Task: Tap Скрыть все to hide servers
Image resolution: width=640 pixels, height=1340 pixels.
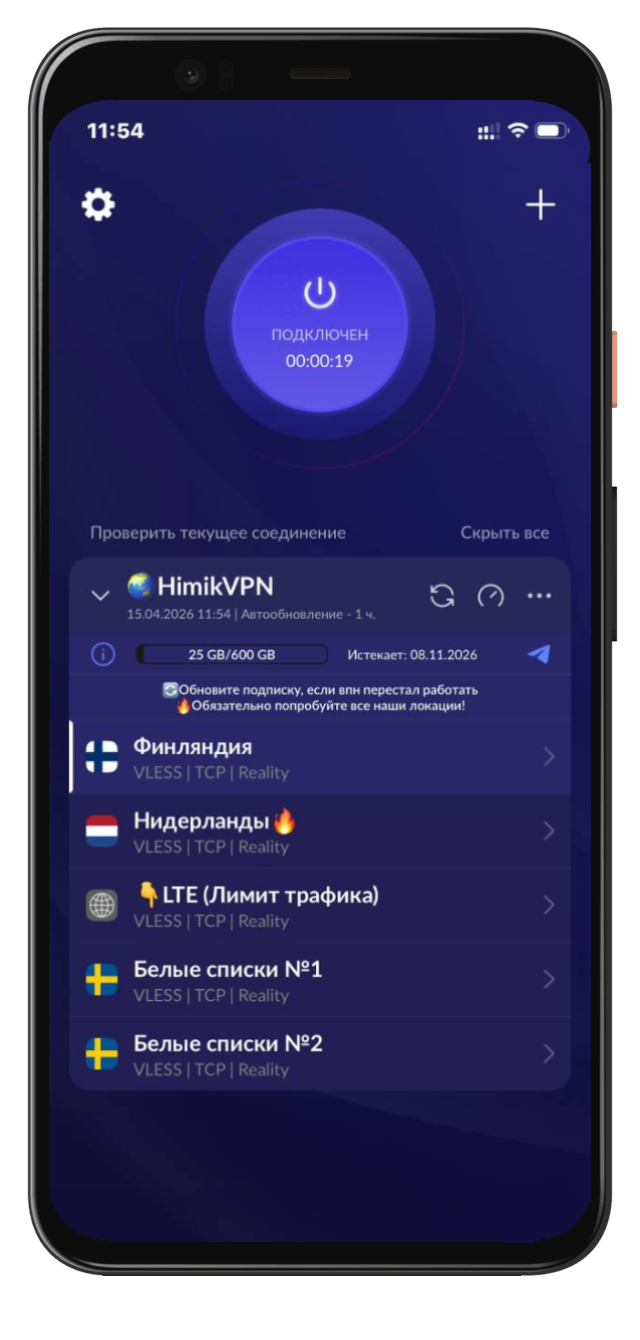Action: (x=504, y=533)
